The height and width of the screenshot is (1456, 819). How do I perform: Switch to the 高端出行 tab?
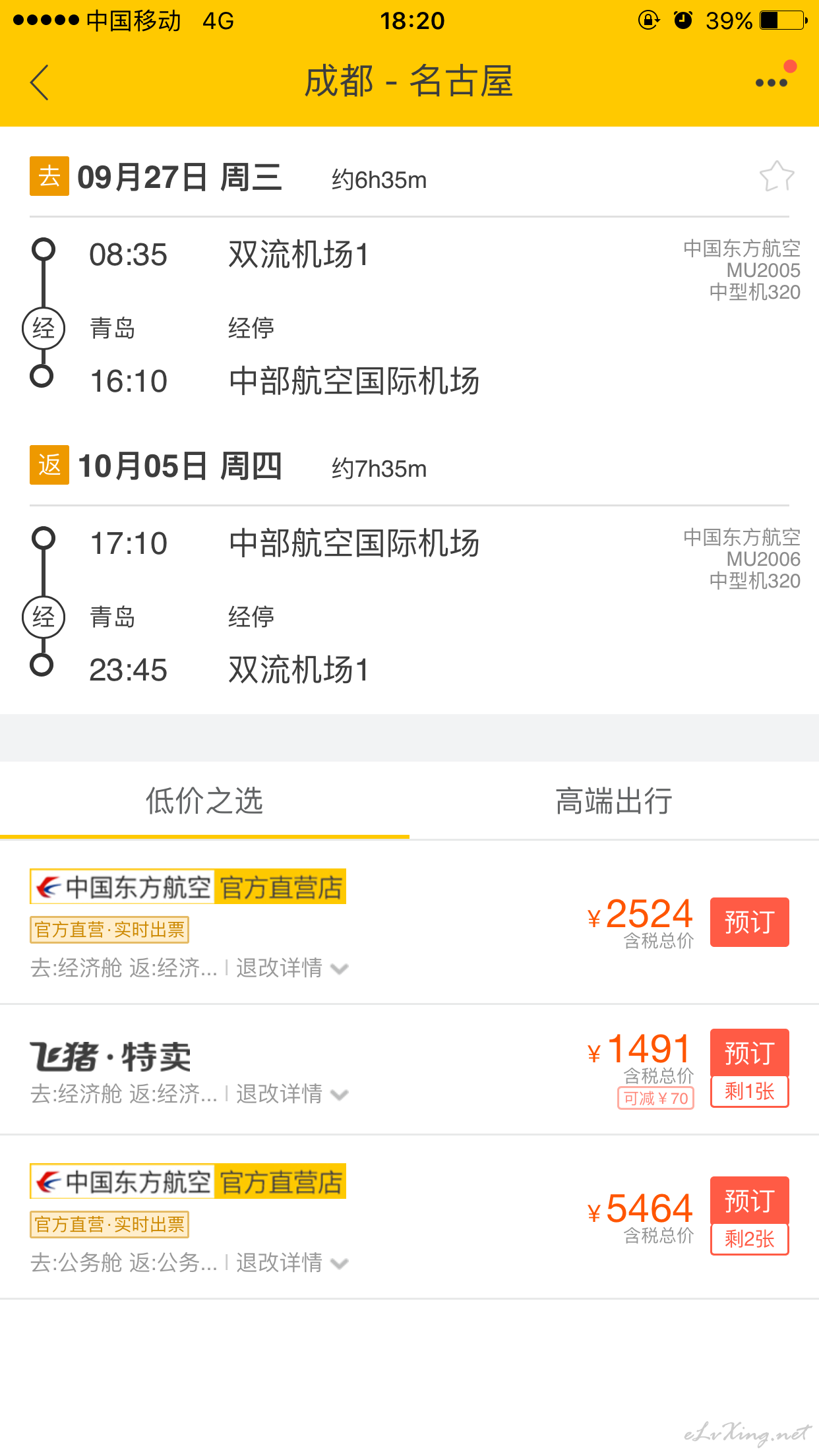pos(614,801)
